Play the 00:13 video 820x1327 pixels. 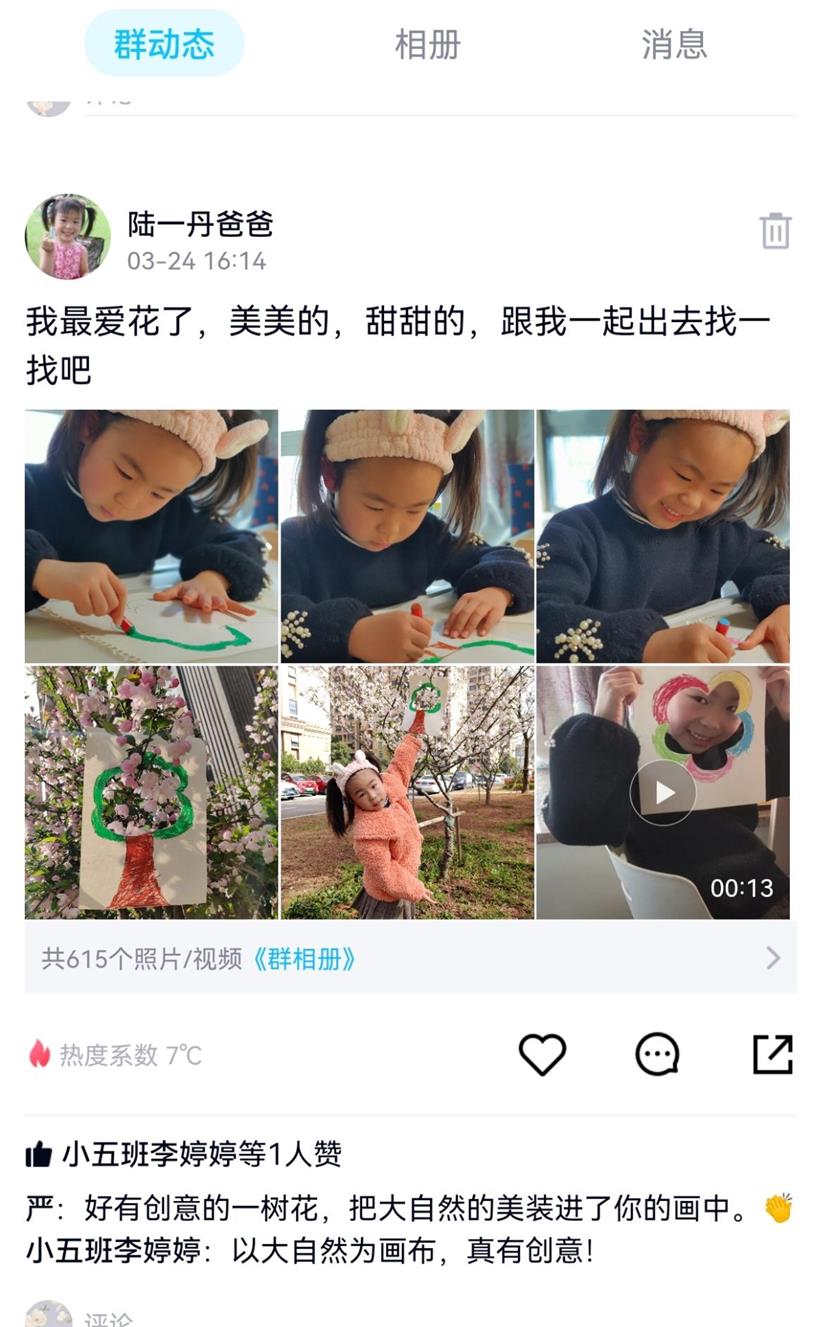click(x=663, y=792)
